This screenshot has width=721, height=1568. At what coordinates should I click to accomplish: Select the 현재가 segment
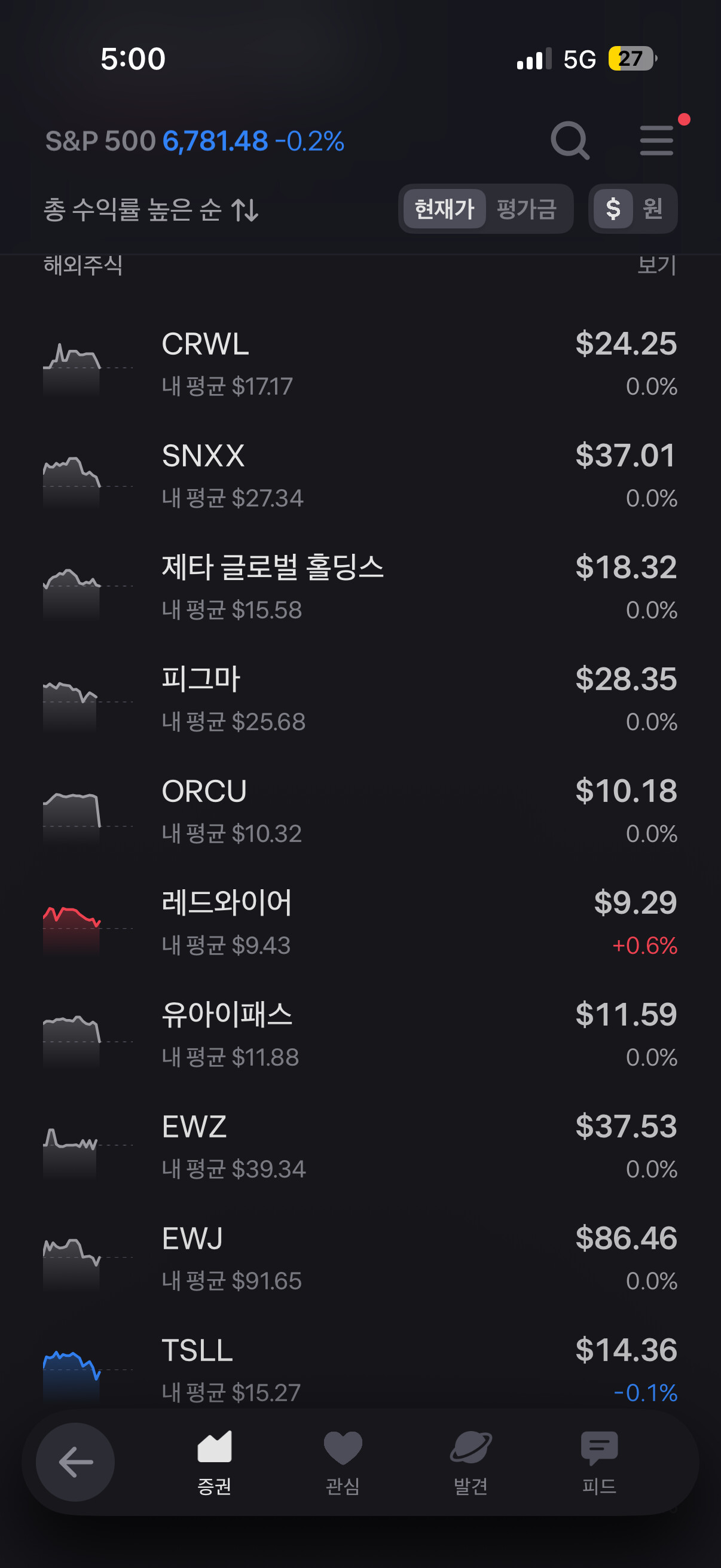(x=444, y=209)
